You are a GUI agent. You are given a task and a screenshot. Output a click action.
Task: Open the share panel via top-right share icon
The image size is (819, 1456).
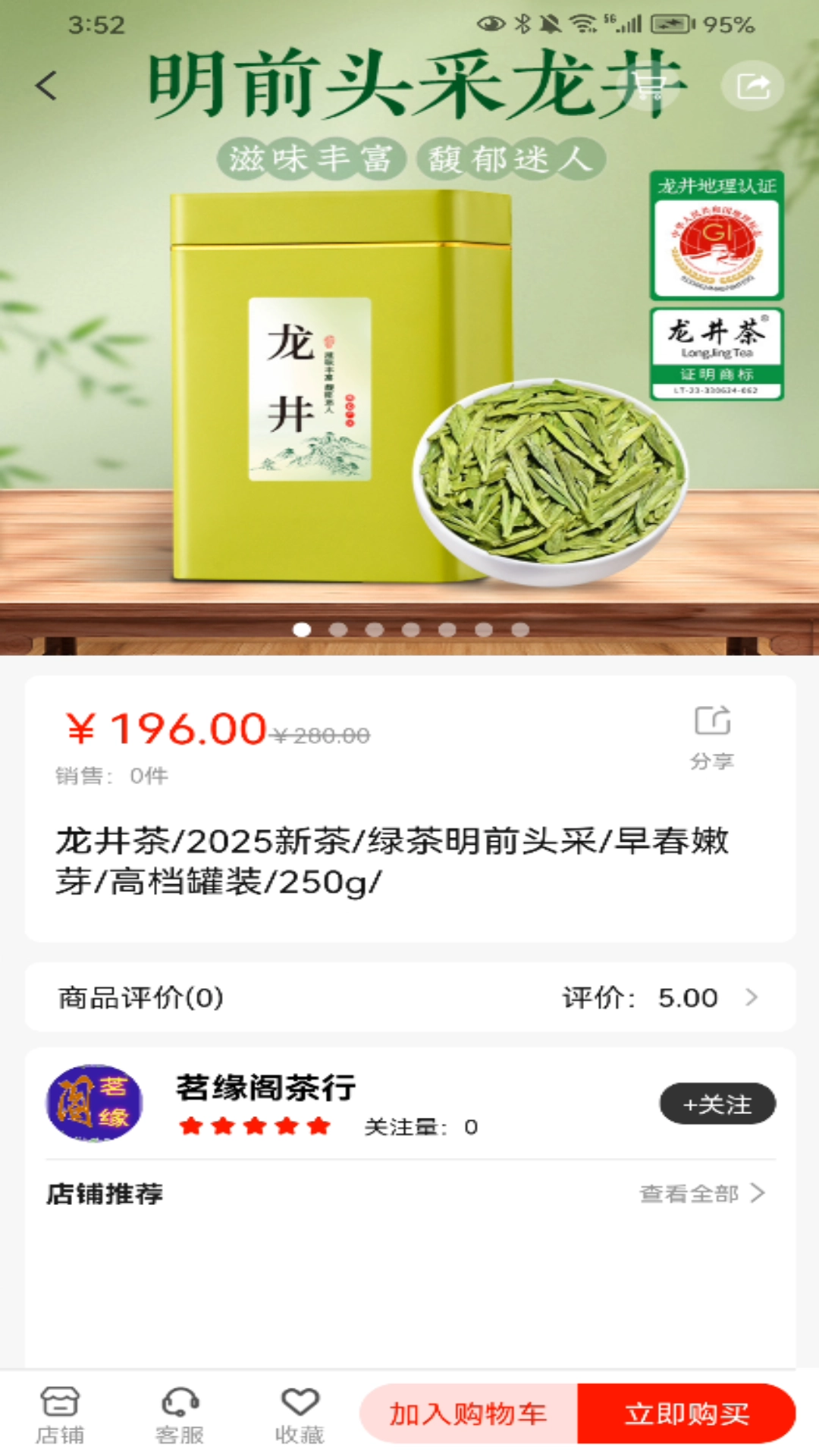point(752,86)
